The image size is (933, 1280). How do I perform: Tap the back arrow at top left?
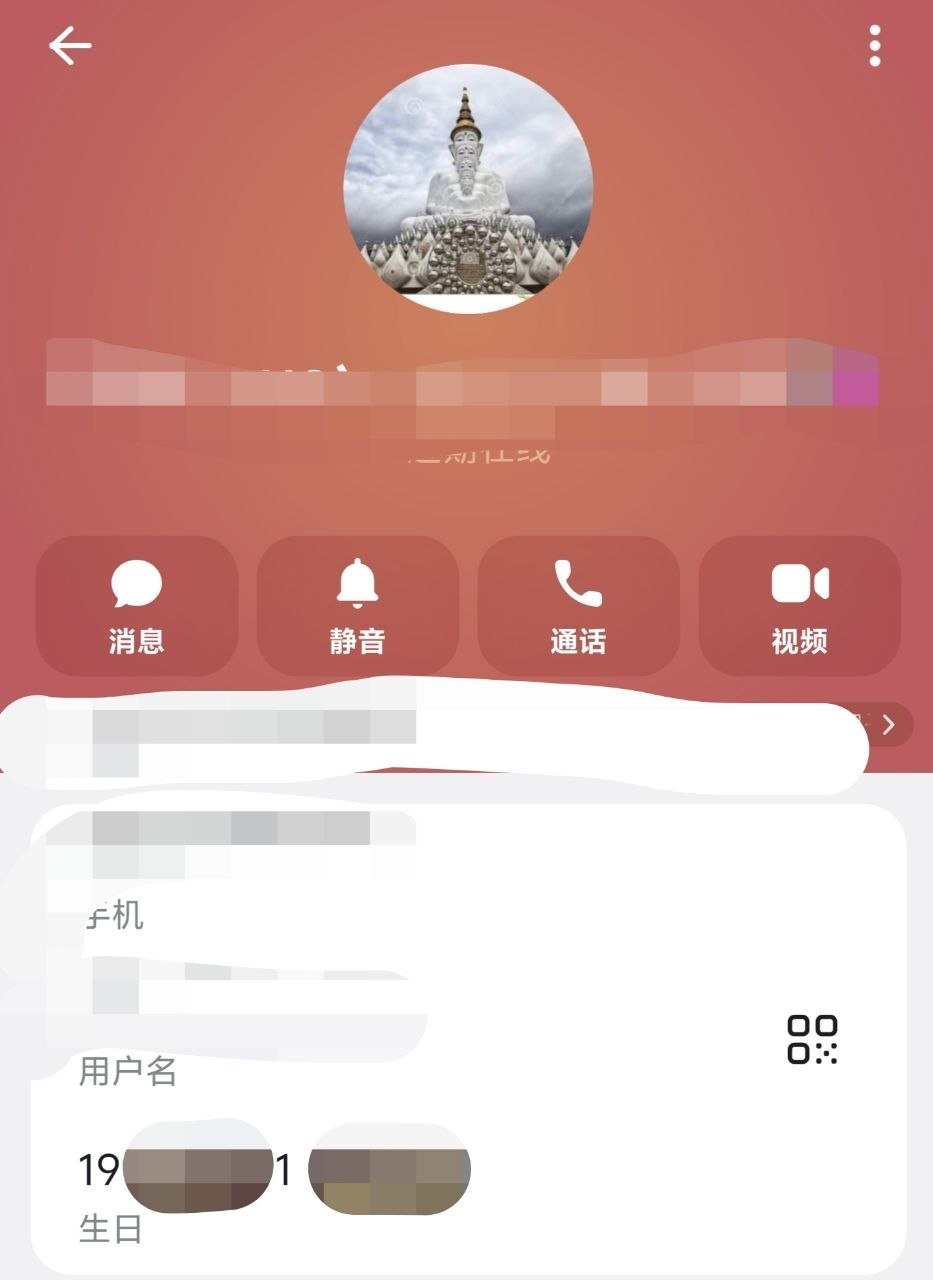69,45
